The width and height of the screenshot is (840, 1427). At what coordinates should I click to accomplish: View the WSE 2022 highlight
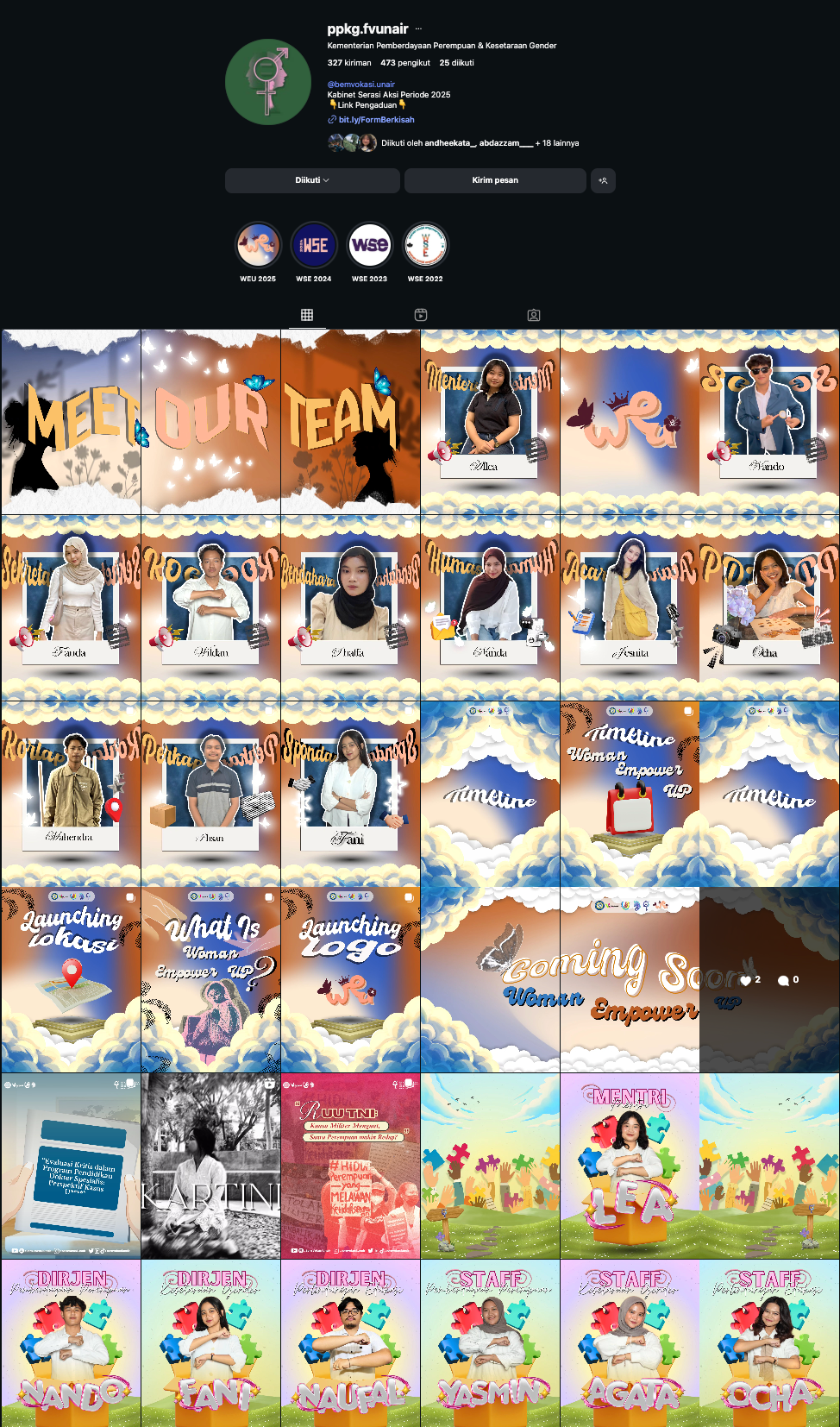pyautogui.click(x=425, y=246)
